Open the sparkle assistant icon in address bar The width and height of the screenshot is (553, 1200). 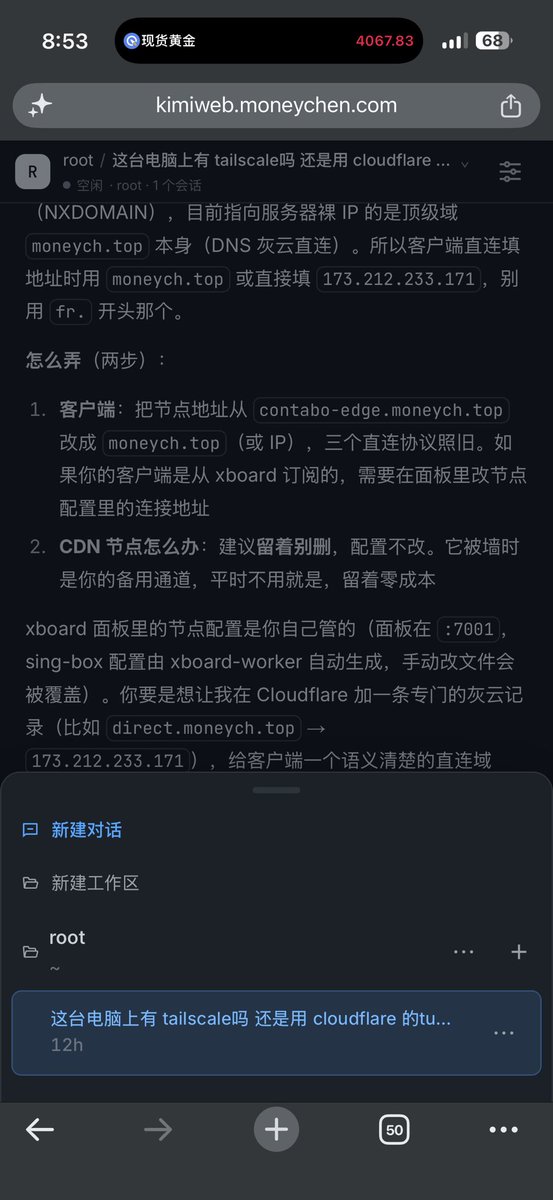coord(41,106)
